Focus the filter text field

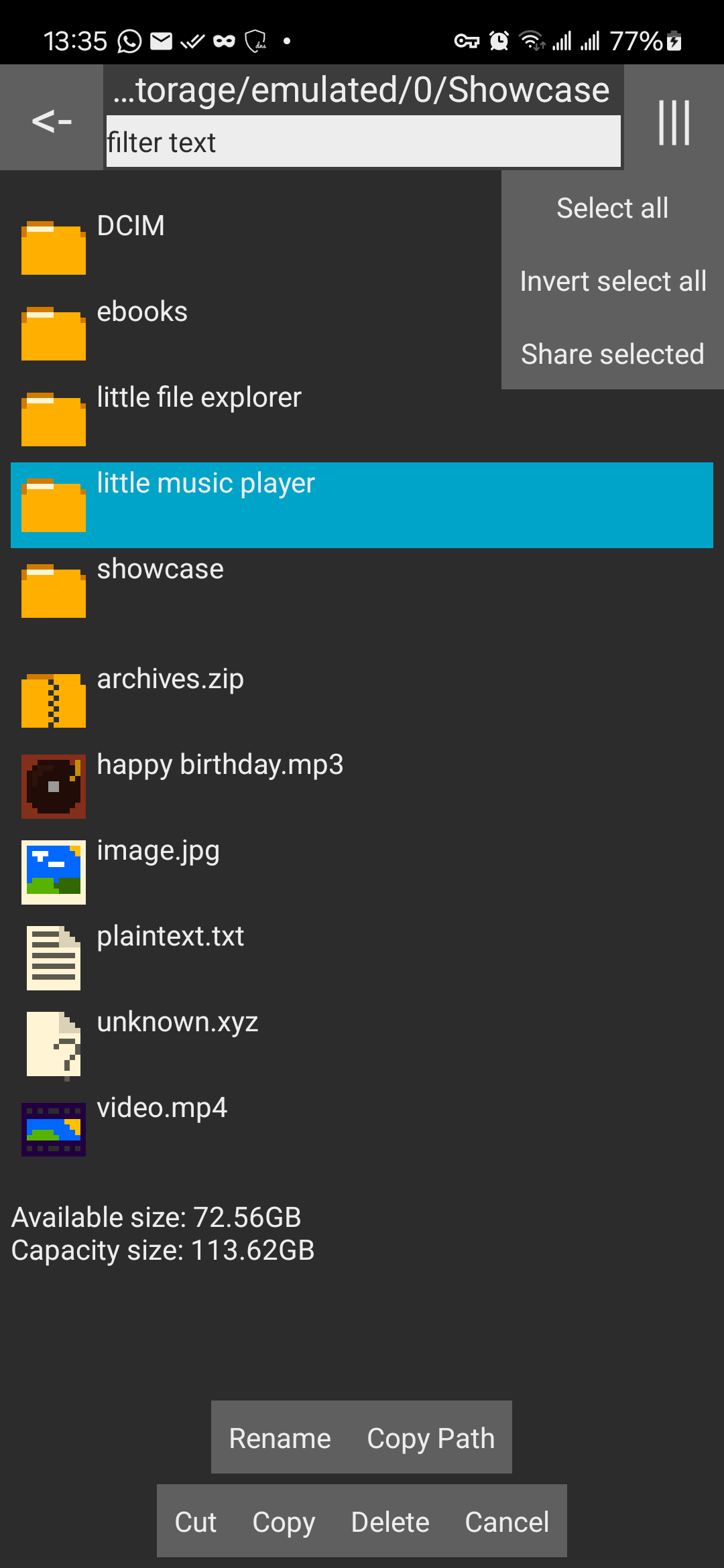[x=363, y=142]
